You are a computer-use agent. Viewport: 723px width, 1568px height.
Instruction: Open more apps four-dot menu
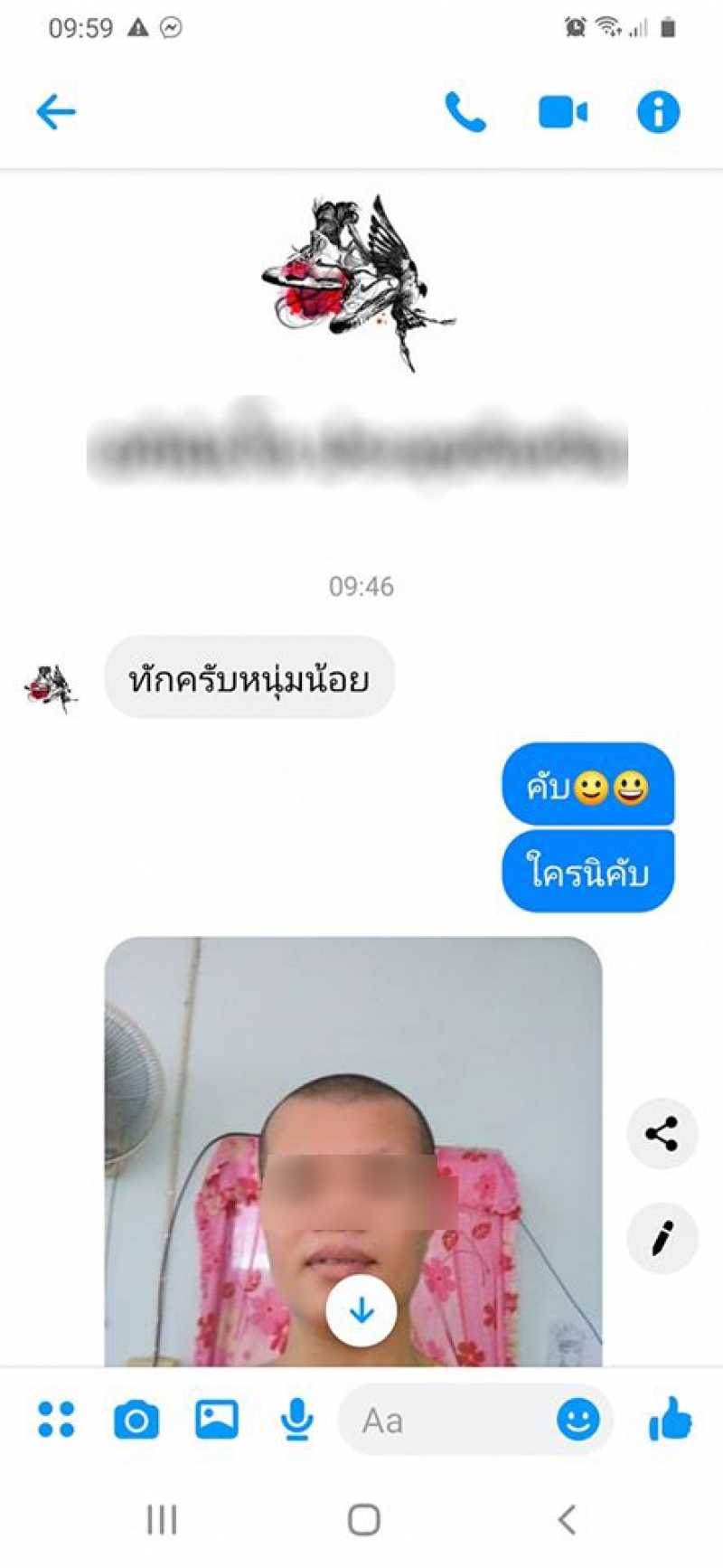click(x=56, y=1419)
